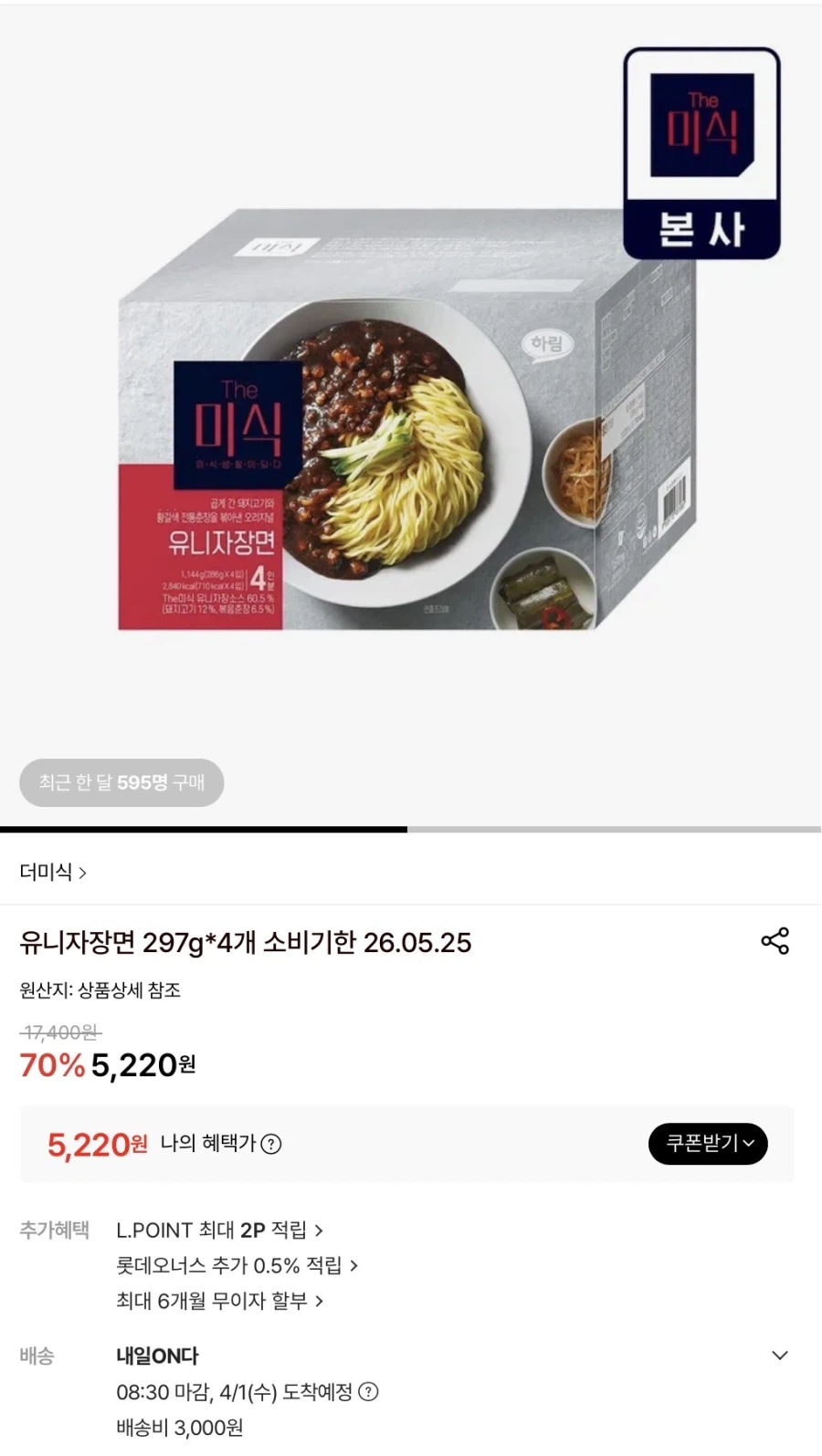Click the 쿠폰받기 coupon button

click(x=708, y=1144)
